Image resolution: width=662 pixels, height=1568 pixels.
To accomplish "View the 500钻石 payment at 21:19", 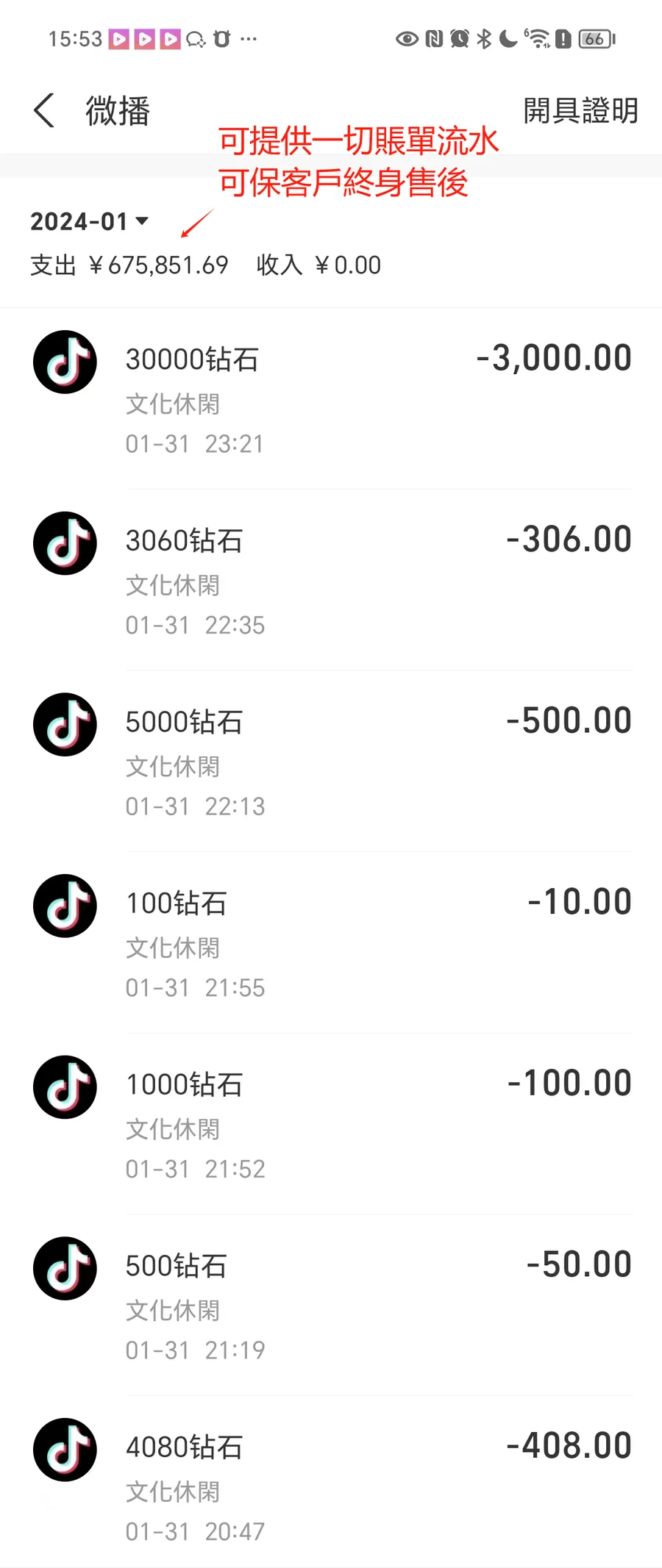I will pos(331,1306).
